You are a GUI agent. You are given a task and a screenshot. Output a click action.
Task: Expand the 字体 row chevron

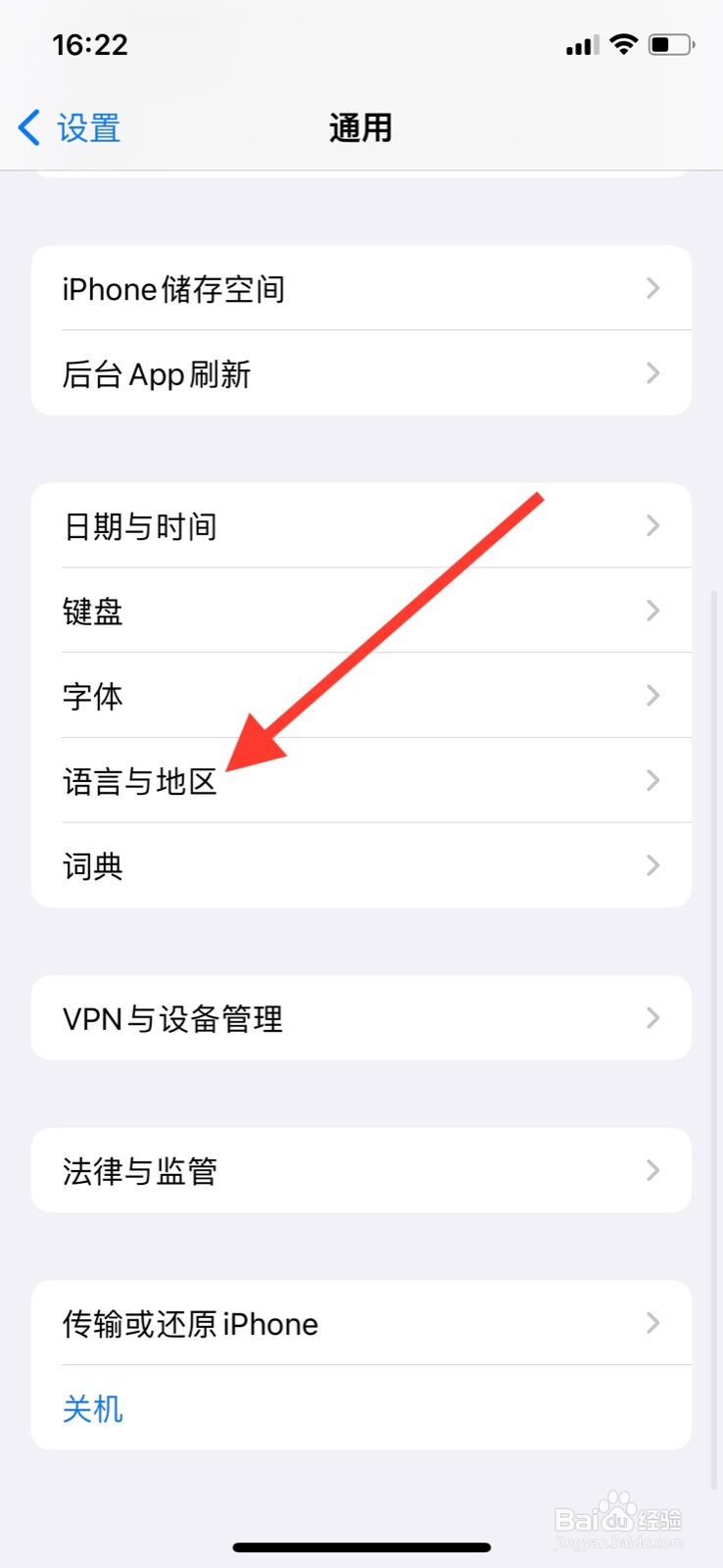[x=652, y=696]
